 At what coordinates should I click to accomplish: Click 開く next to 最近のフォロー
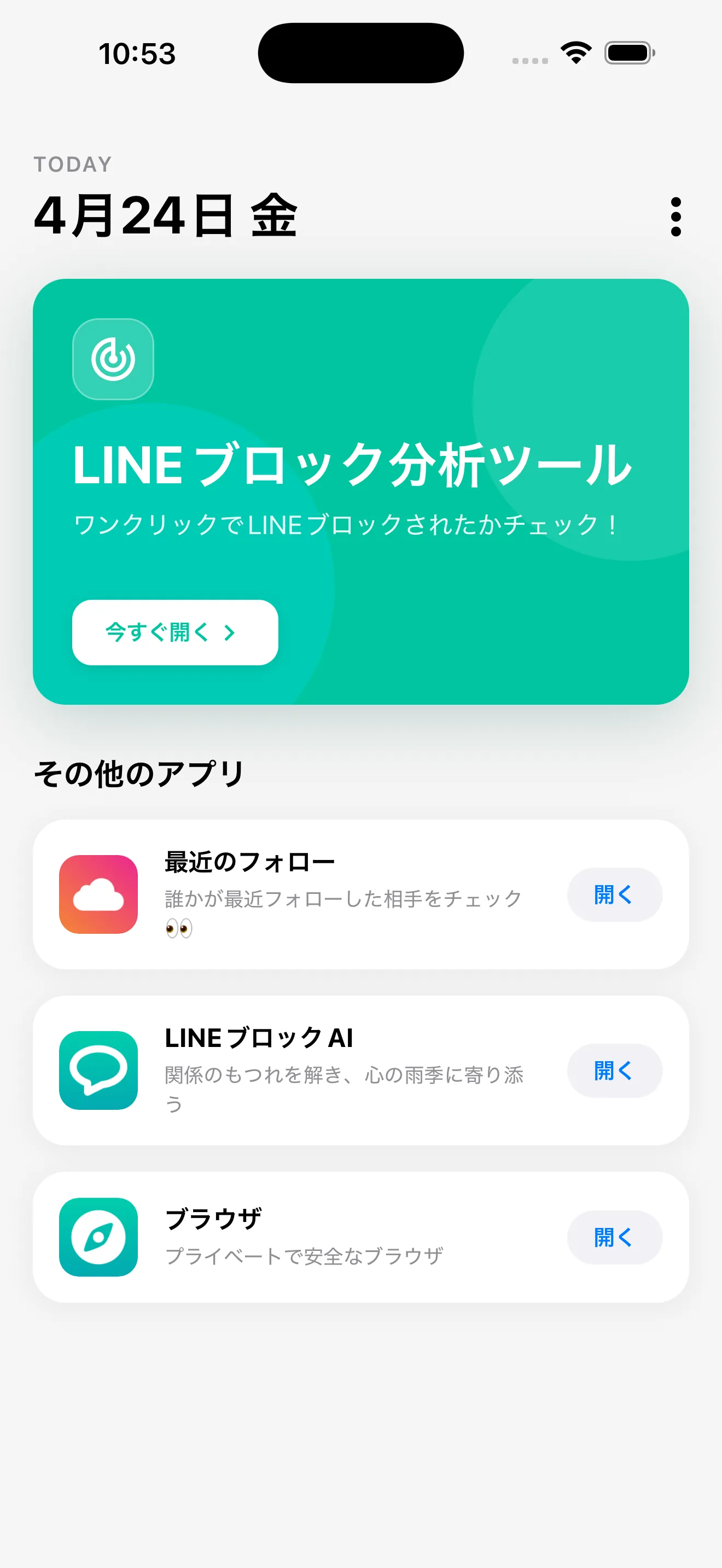pyautogui.click(x=614, y=894)
